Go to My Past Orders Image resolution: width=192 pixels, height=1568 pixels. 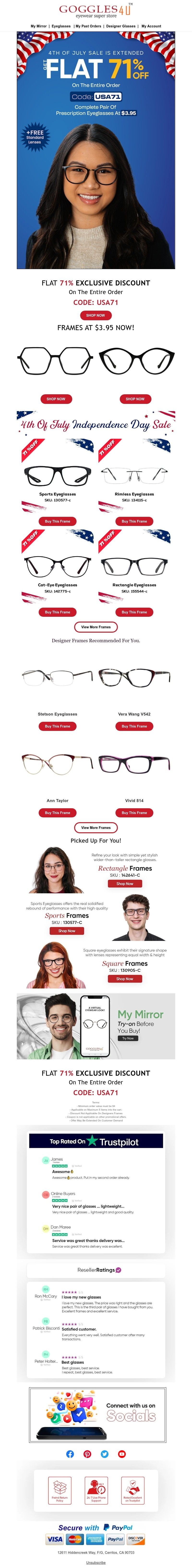[88, 26]
